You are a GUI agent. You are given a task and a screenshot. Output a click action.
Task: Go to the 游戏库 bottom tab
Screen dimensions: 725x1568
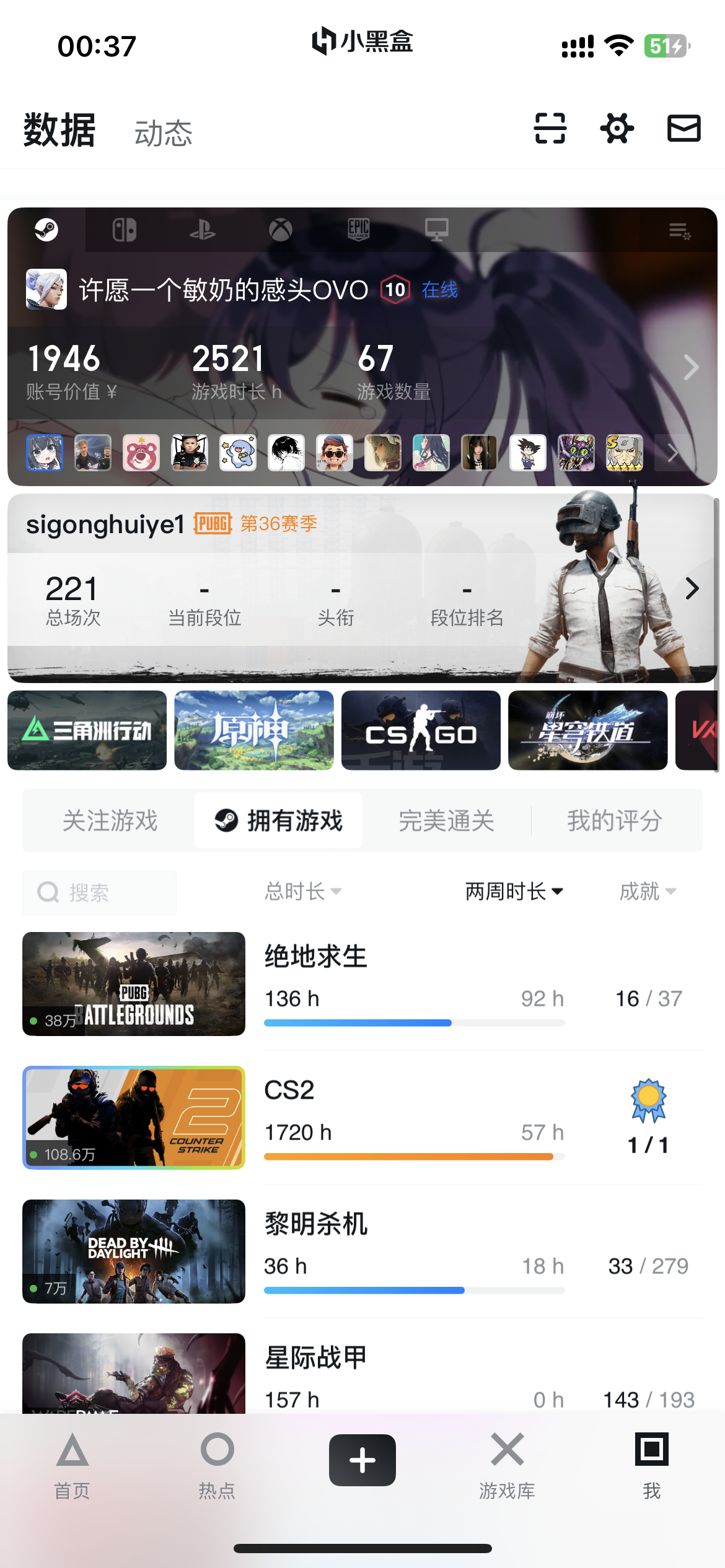tap(507, 1465)
